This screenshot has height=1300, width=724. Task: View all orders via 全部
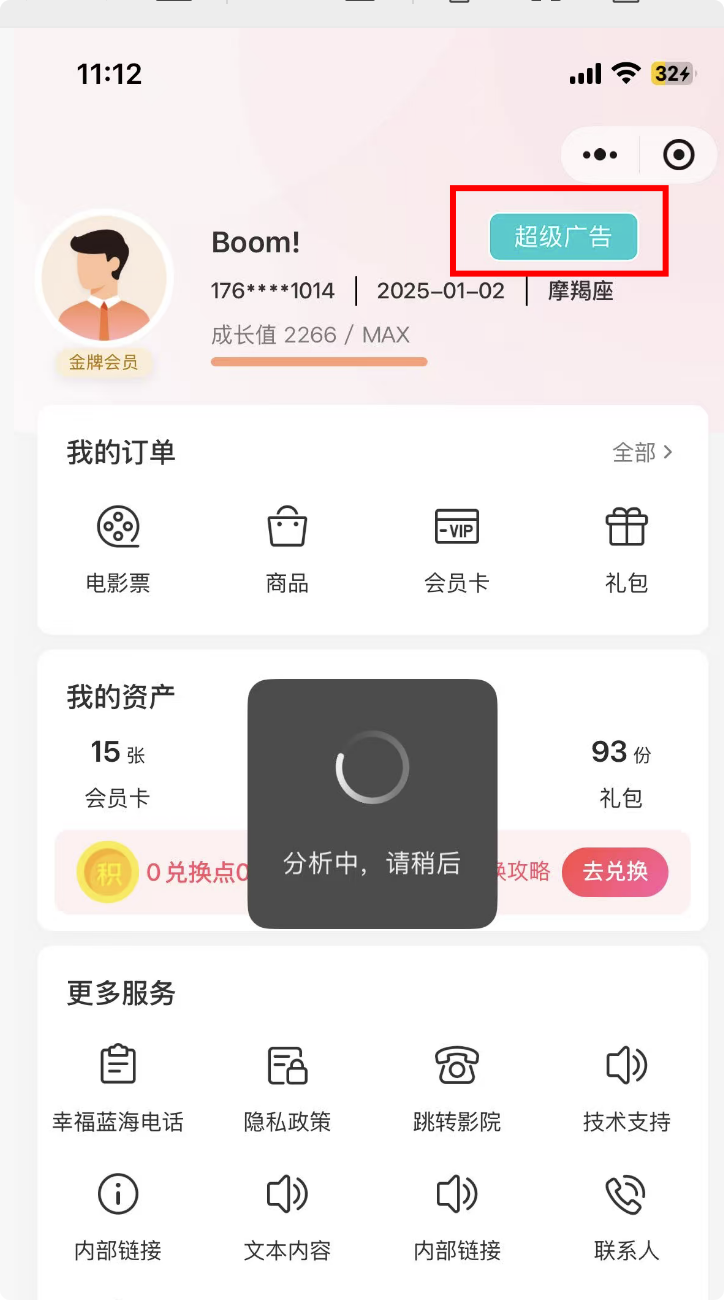(643, 453)
